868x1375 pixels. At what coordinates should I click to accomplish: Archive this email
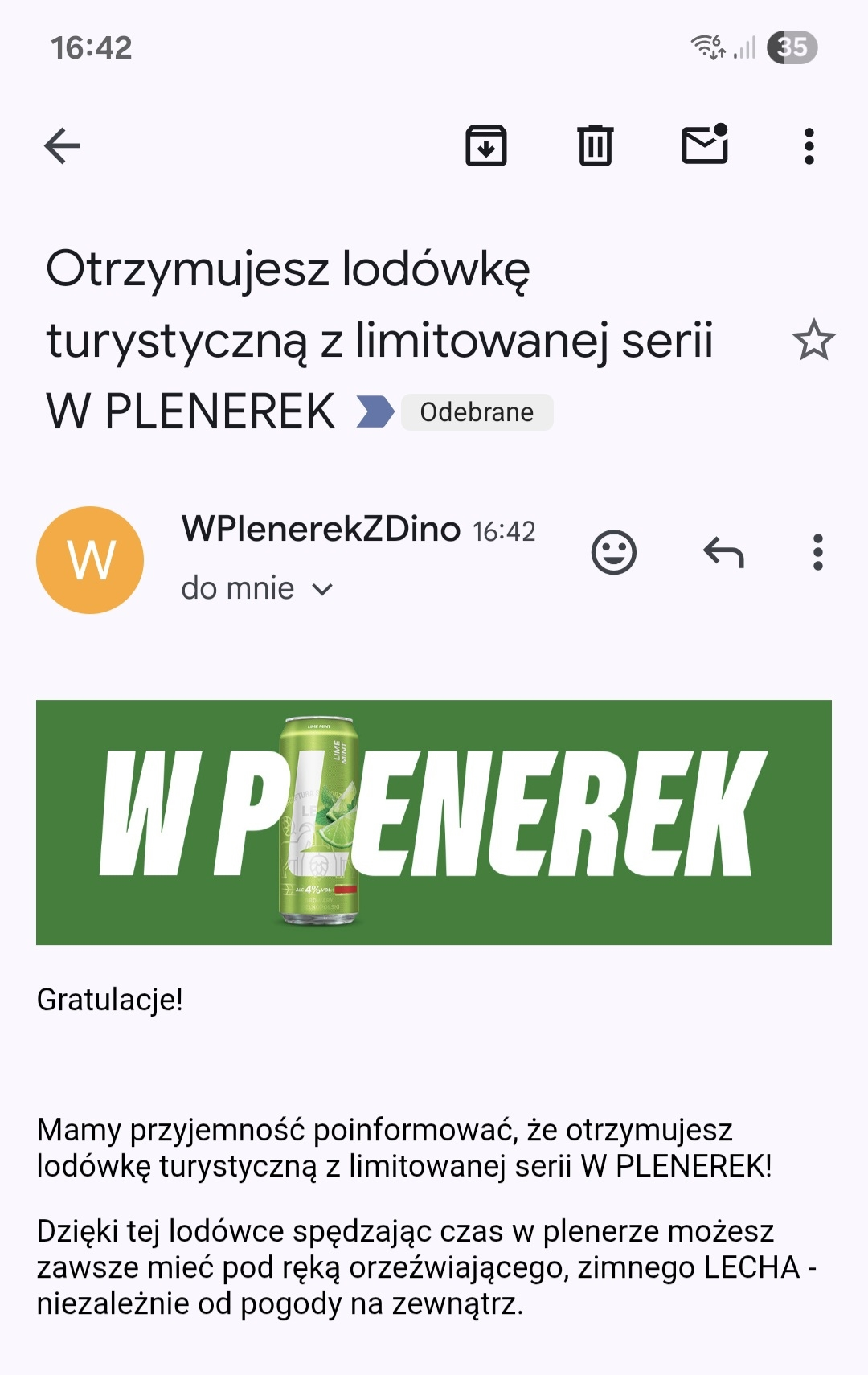(x=486, y=146)
